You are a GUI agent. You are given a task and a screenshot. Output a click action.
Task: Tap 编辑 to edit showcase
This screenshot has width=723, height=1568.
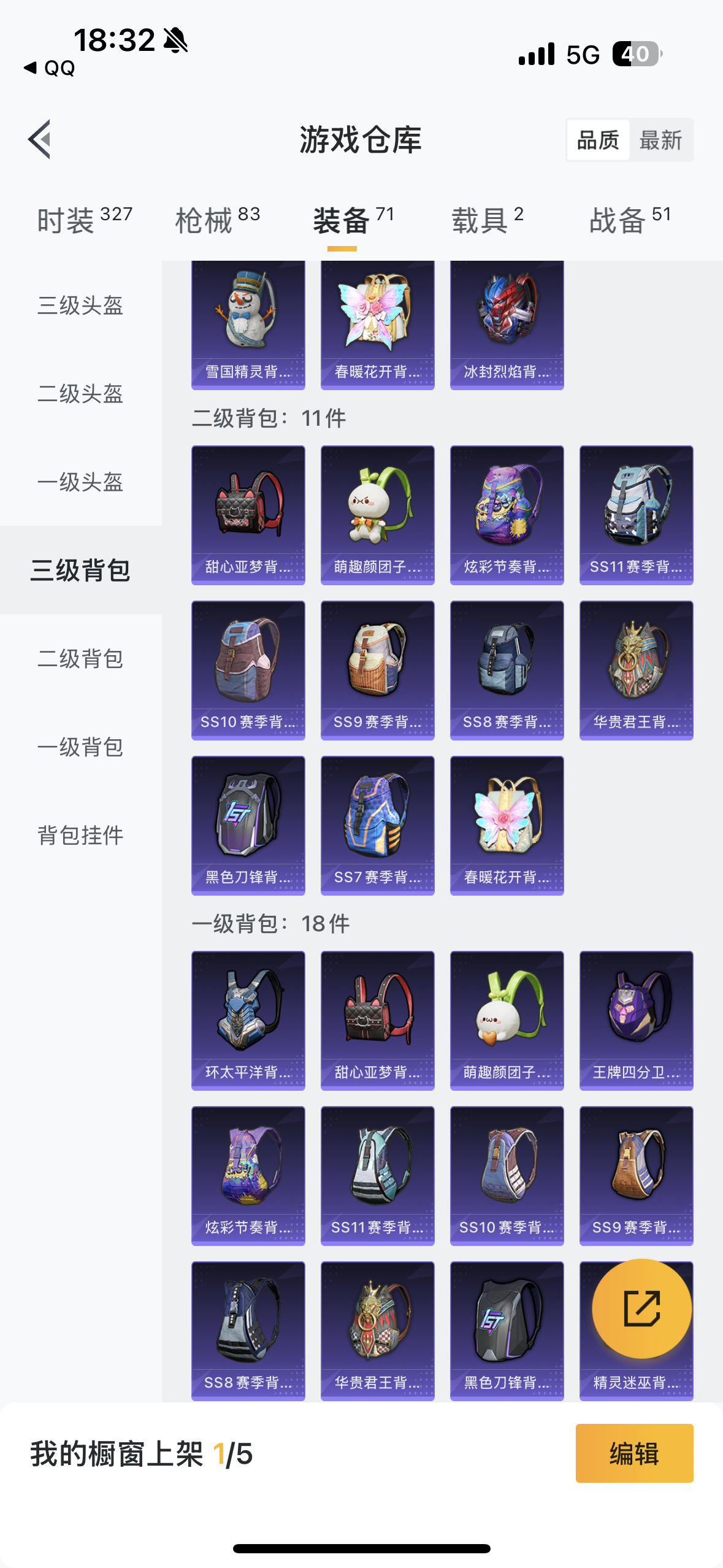coord(634,1453)
